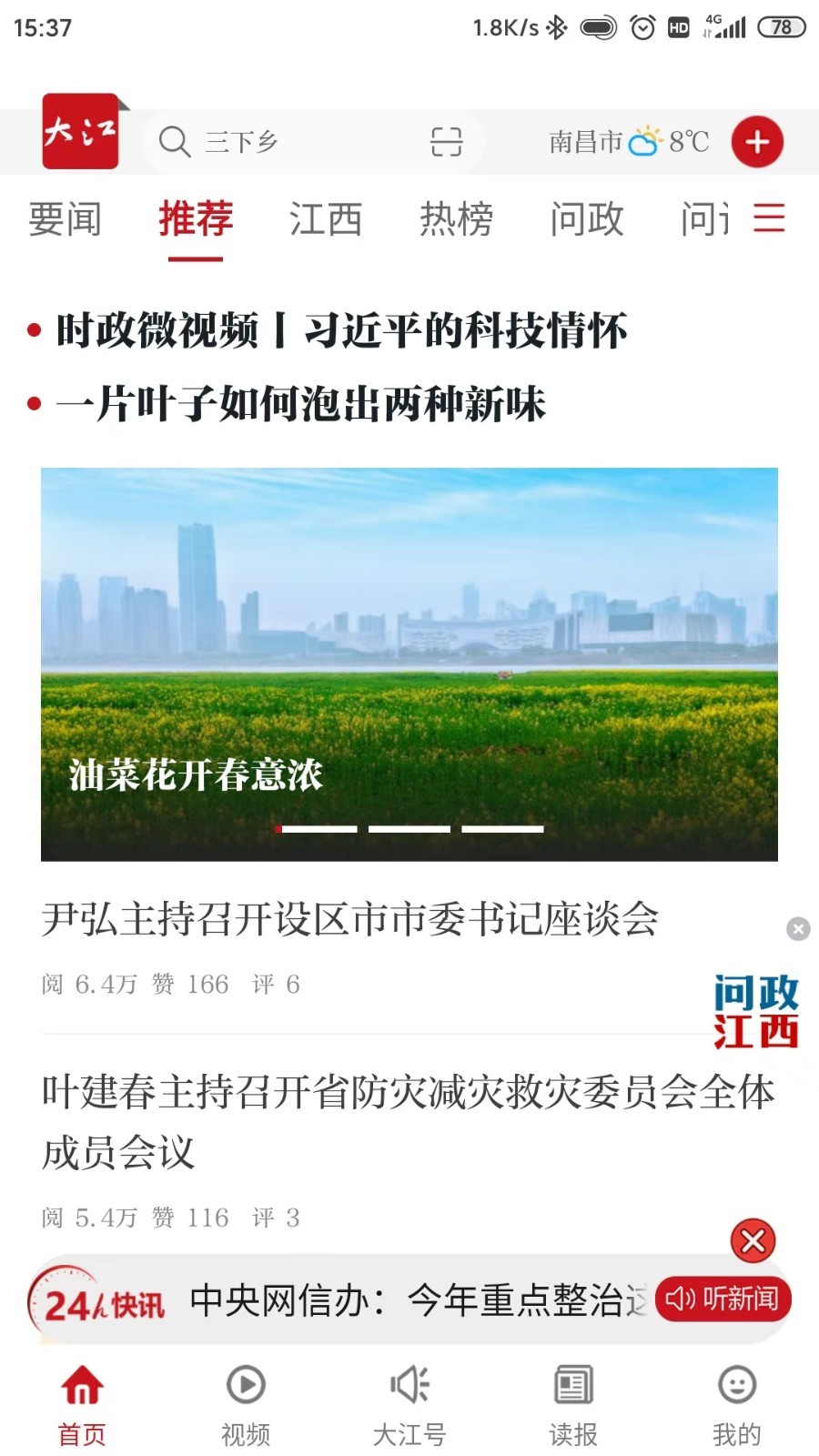Enable 听新闻 audio news playback

(723, 1300)
